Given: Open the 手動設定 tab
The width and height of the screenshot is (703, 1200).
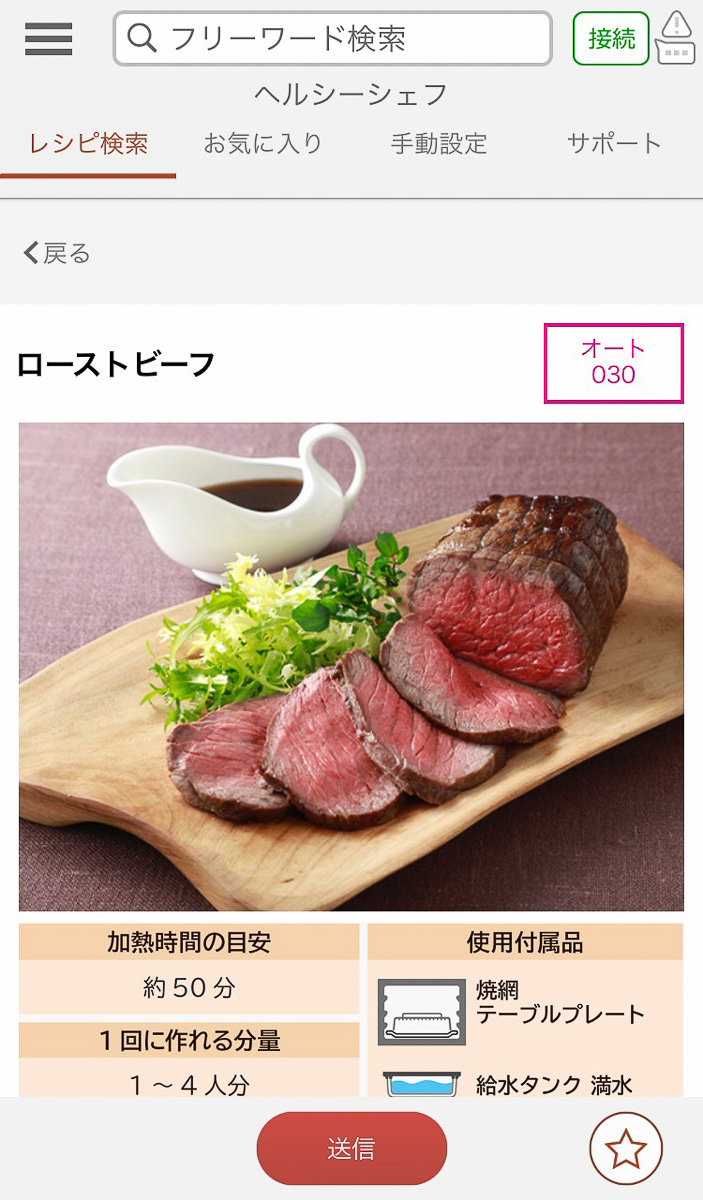Looking at the screenshot, I should point(438,144).
